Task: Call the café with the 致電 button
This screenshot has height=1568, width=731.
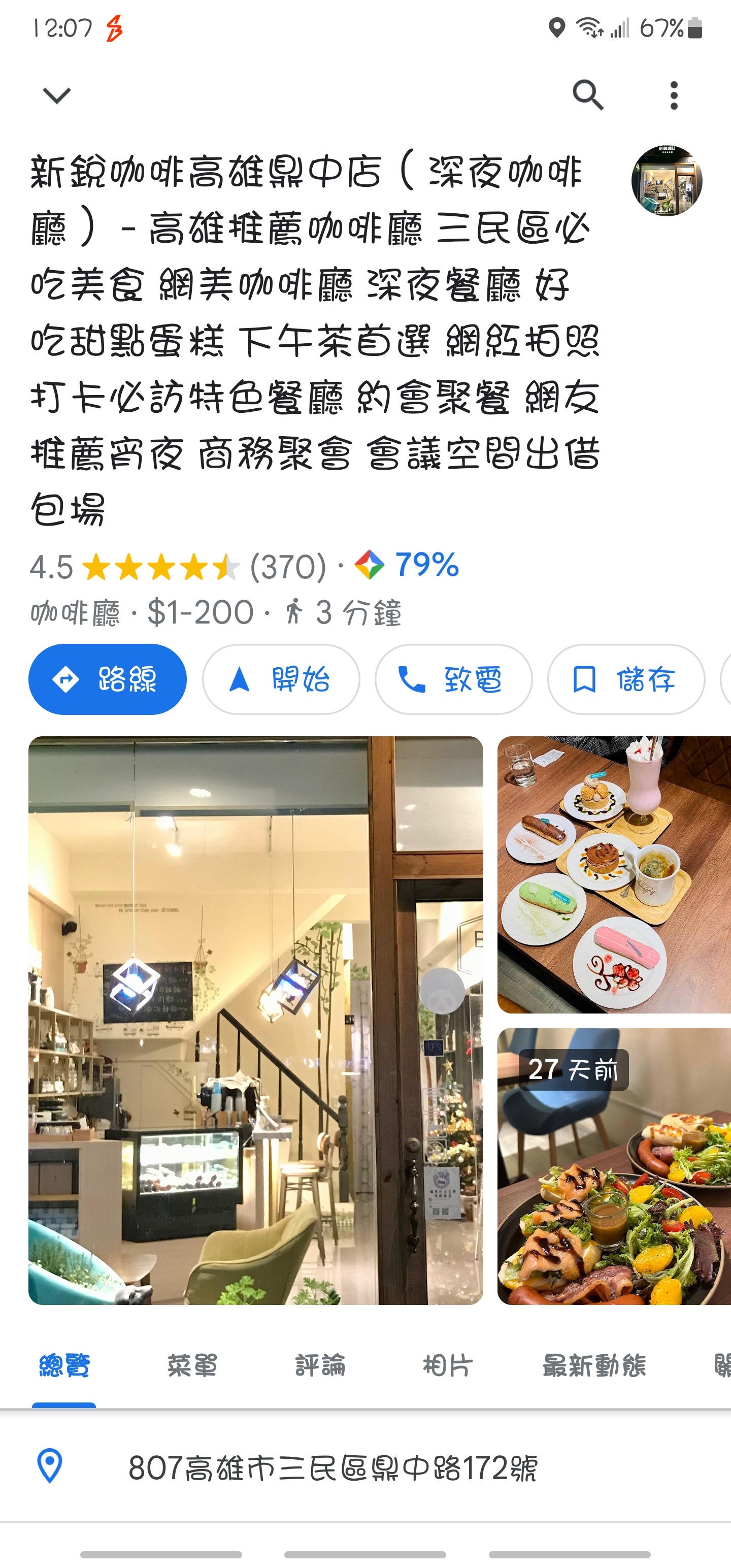Action: click(x=453, y=679)
